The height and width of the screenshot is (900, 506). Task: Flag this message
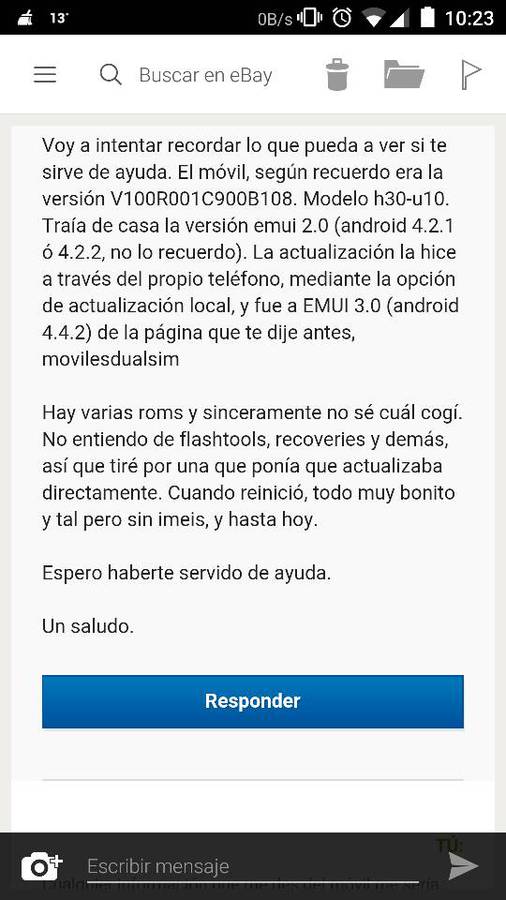[x=471, y=75]
